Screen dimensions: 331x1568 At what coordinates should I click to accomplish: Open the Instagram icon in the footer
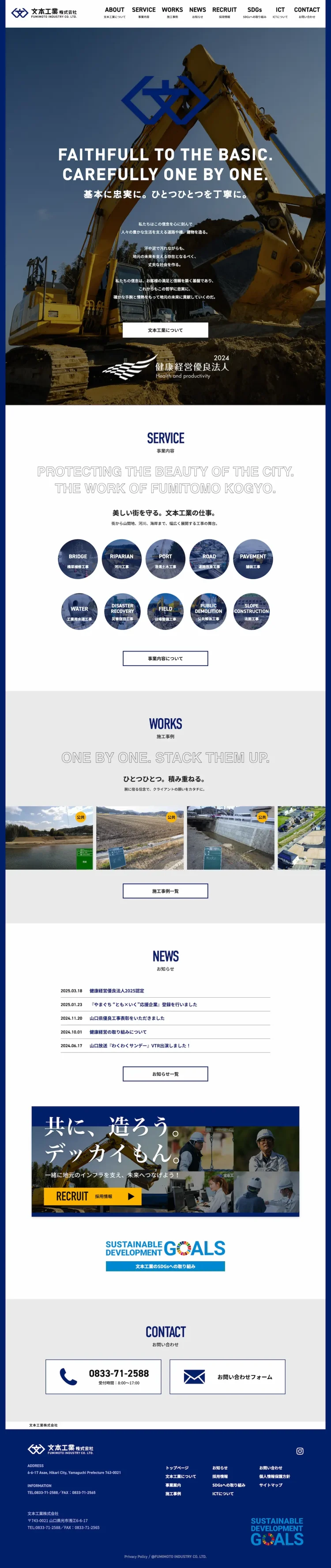pos(300,1451)
